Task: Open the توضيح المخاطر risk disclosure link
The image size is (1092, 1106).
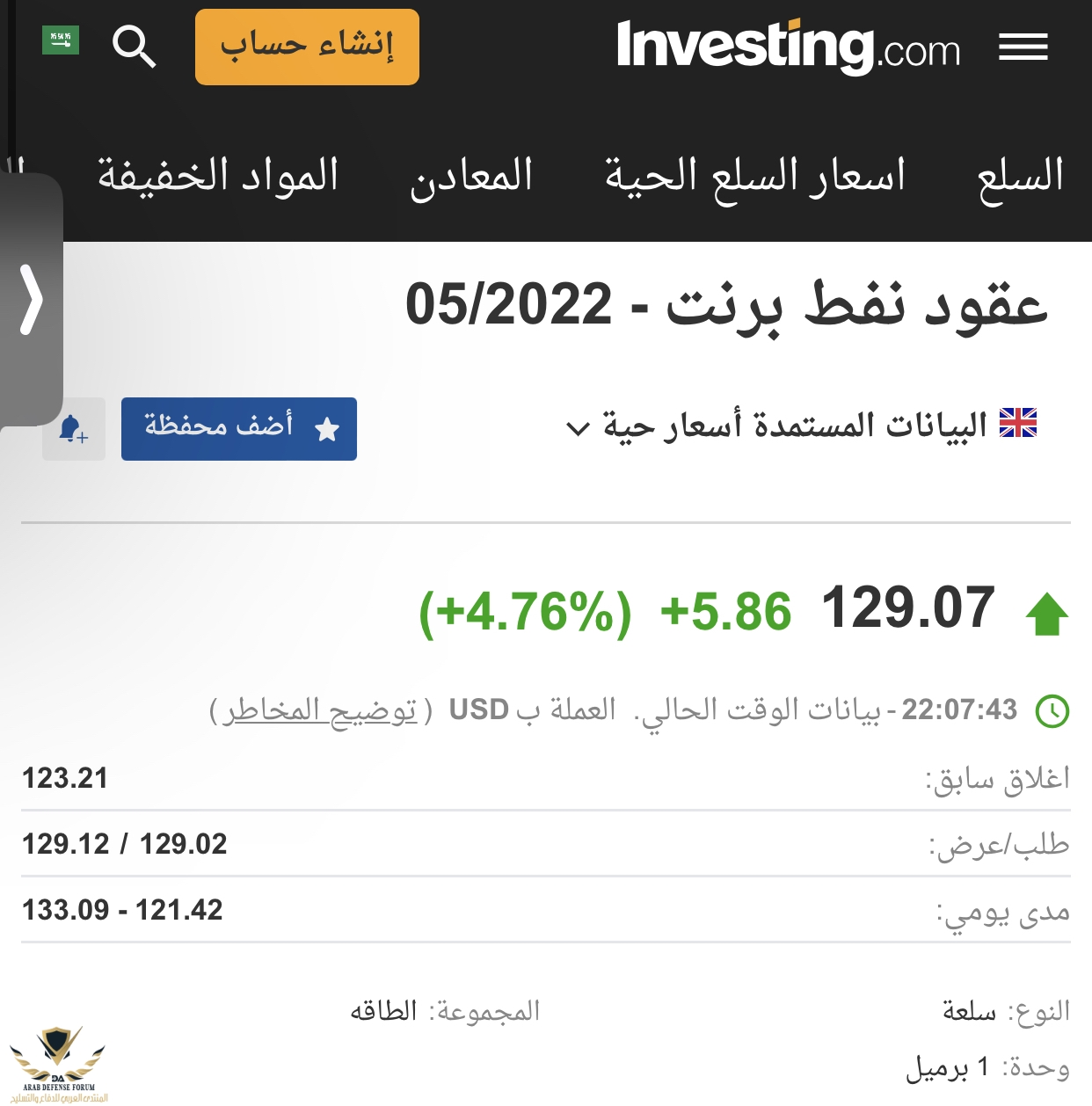Action: point(320,710)
